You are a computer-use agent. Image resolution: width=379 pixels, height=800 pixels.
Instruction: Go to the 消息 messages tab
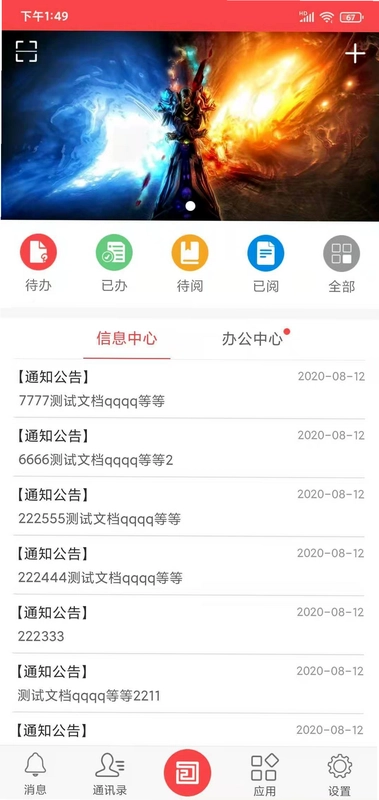point(35,773)
